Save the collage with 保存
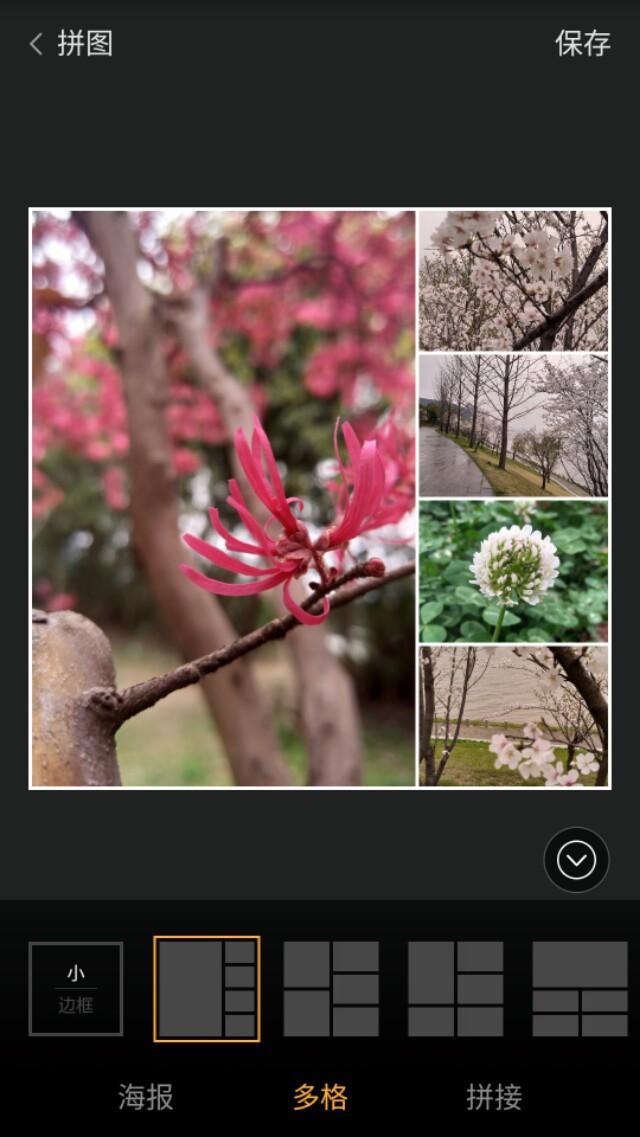The width and height of the screenshot is (640, 1137). 582,44
